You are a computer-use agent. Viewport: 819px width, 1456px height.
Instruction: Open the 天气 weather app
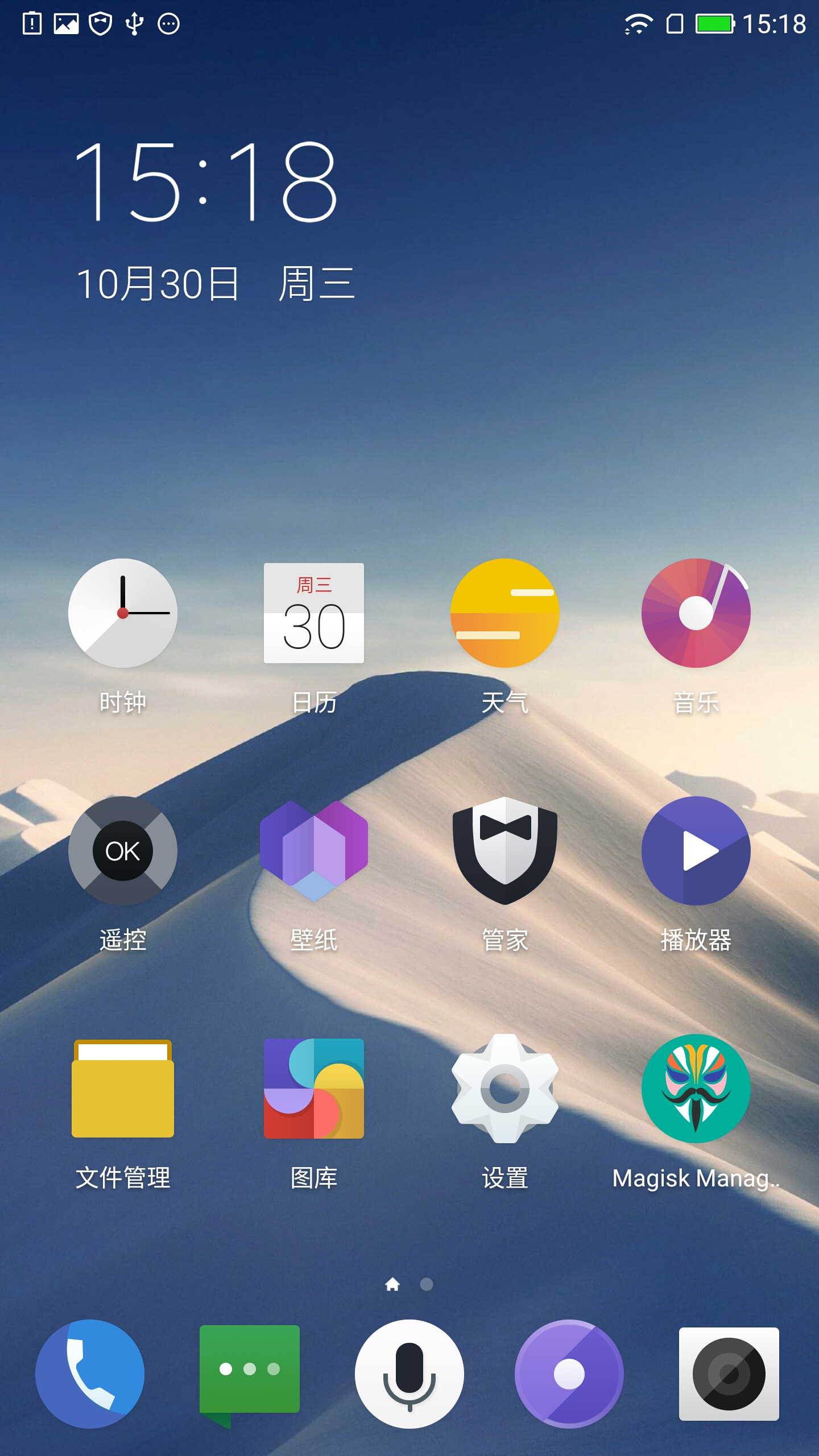click(x=505, y=613)
